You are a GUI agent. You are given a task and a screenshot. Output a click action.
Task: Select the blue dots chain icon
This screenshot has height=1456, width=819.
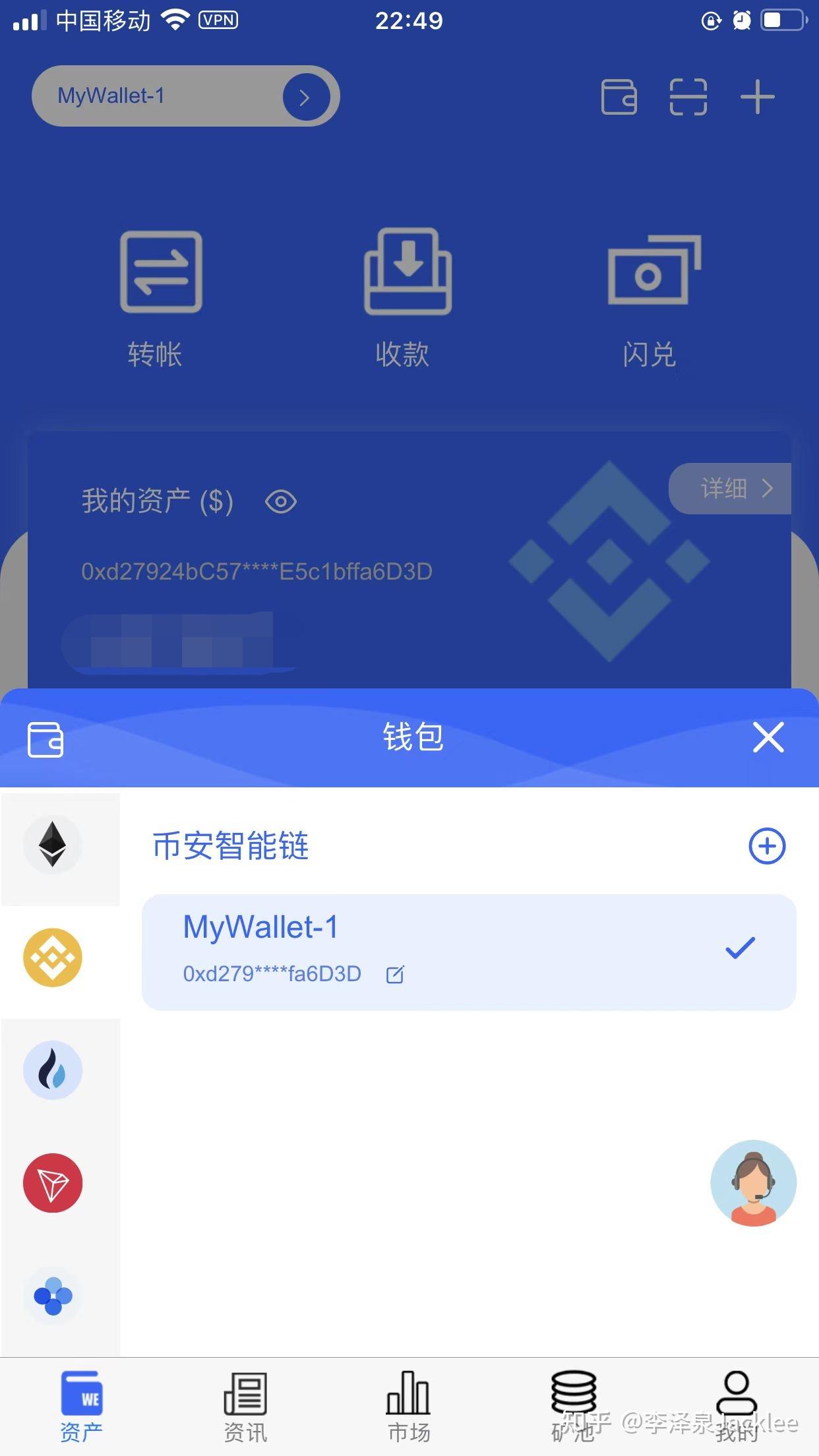pyautogui.click(x=53, y=1296)
